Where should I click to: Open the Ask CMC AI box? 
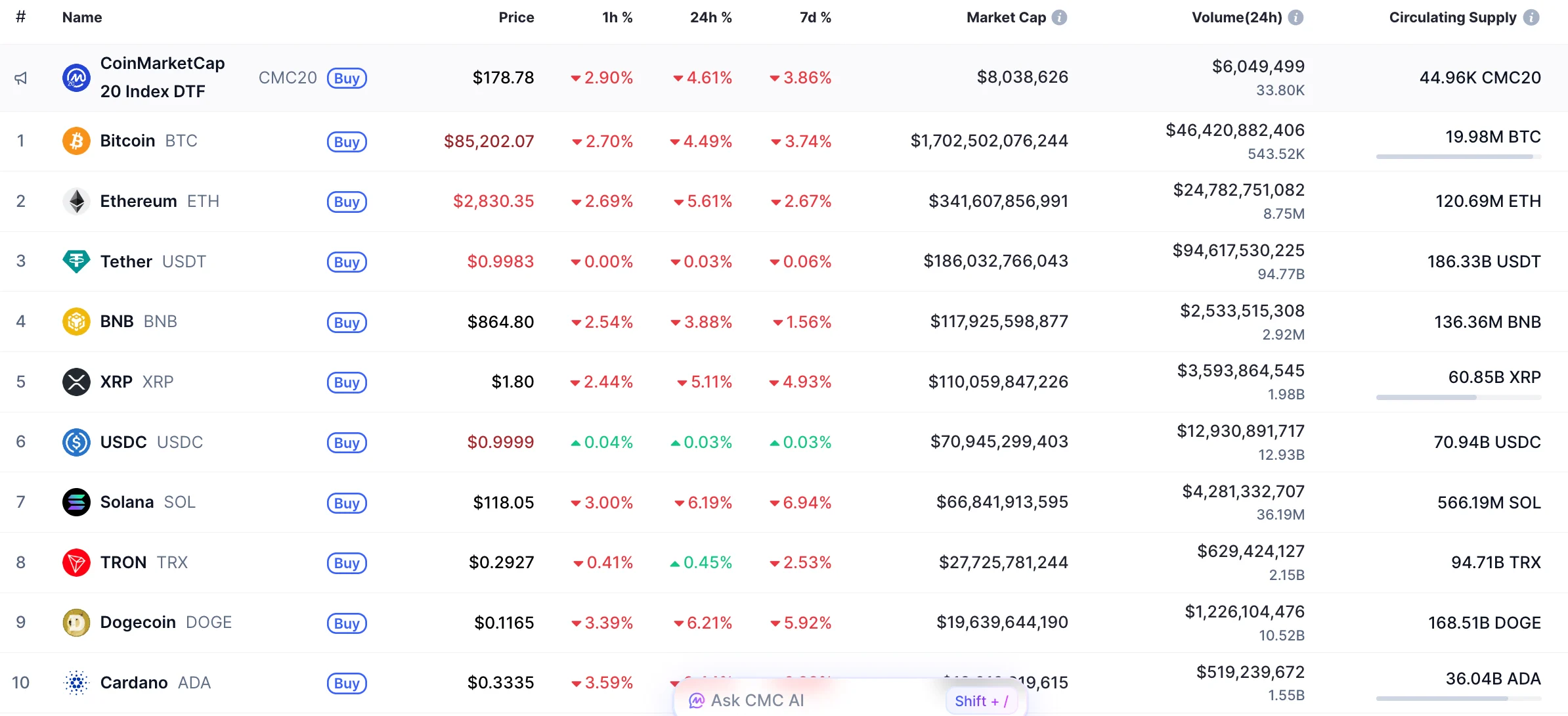click(757, 700)
